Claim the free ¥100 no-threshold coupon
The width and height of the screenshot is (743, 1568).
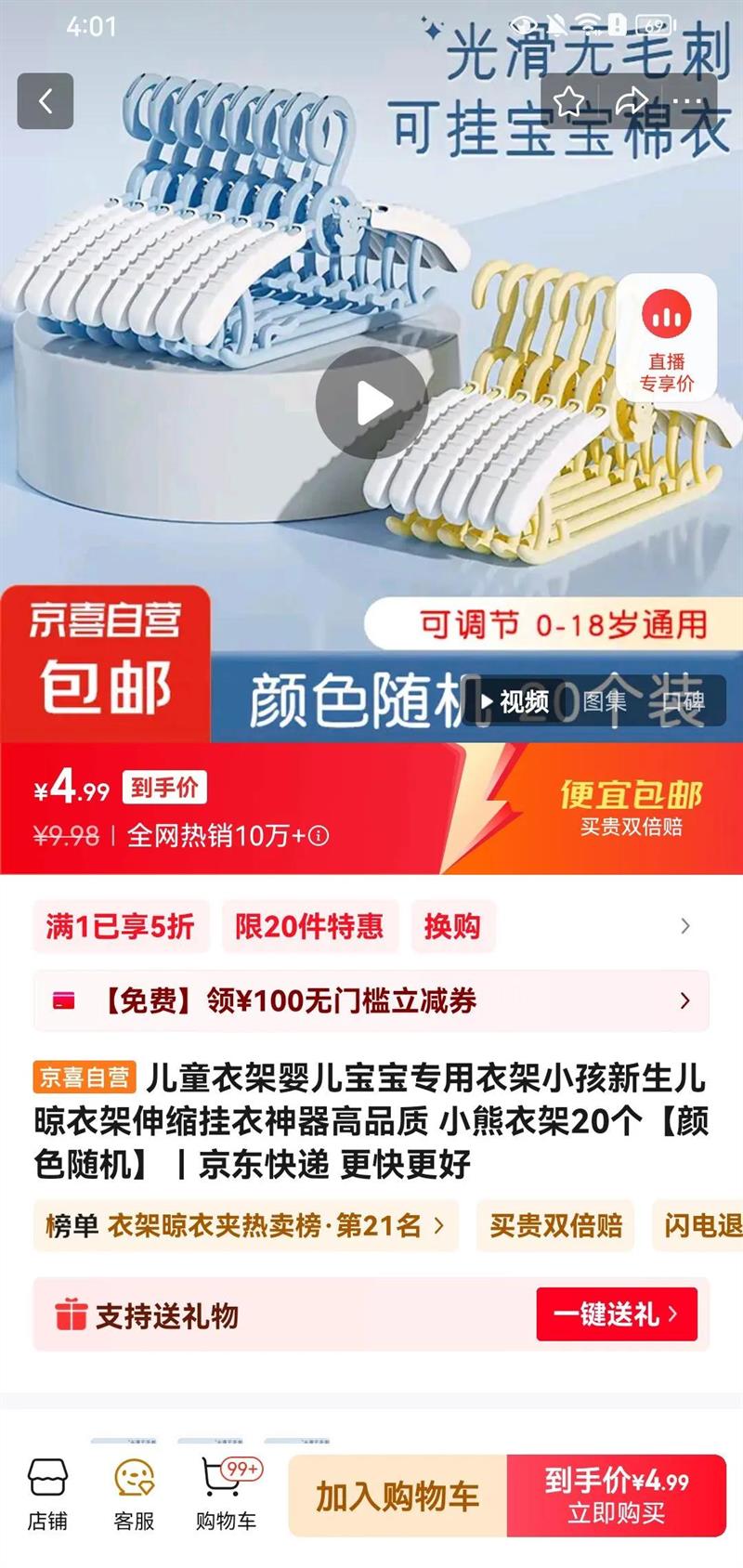pyautogui.click(x=371, y=1000)
